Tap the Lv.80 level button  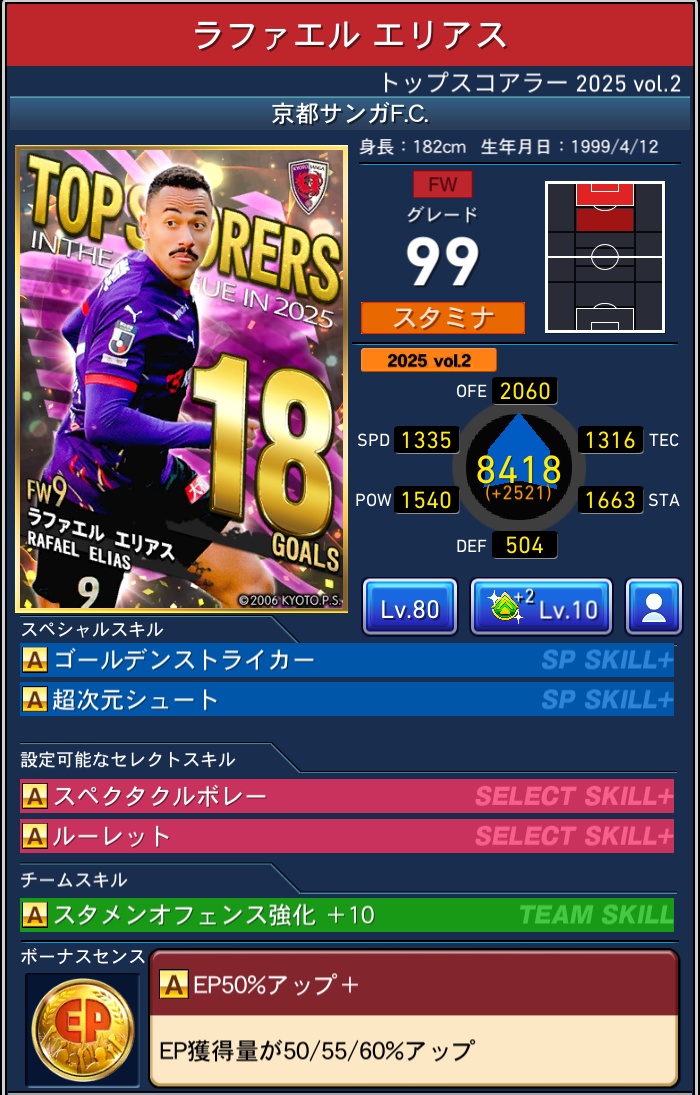tap(409, 607)
